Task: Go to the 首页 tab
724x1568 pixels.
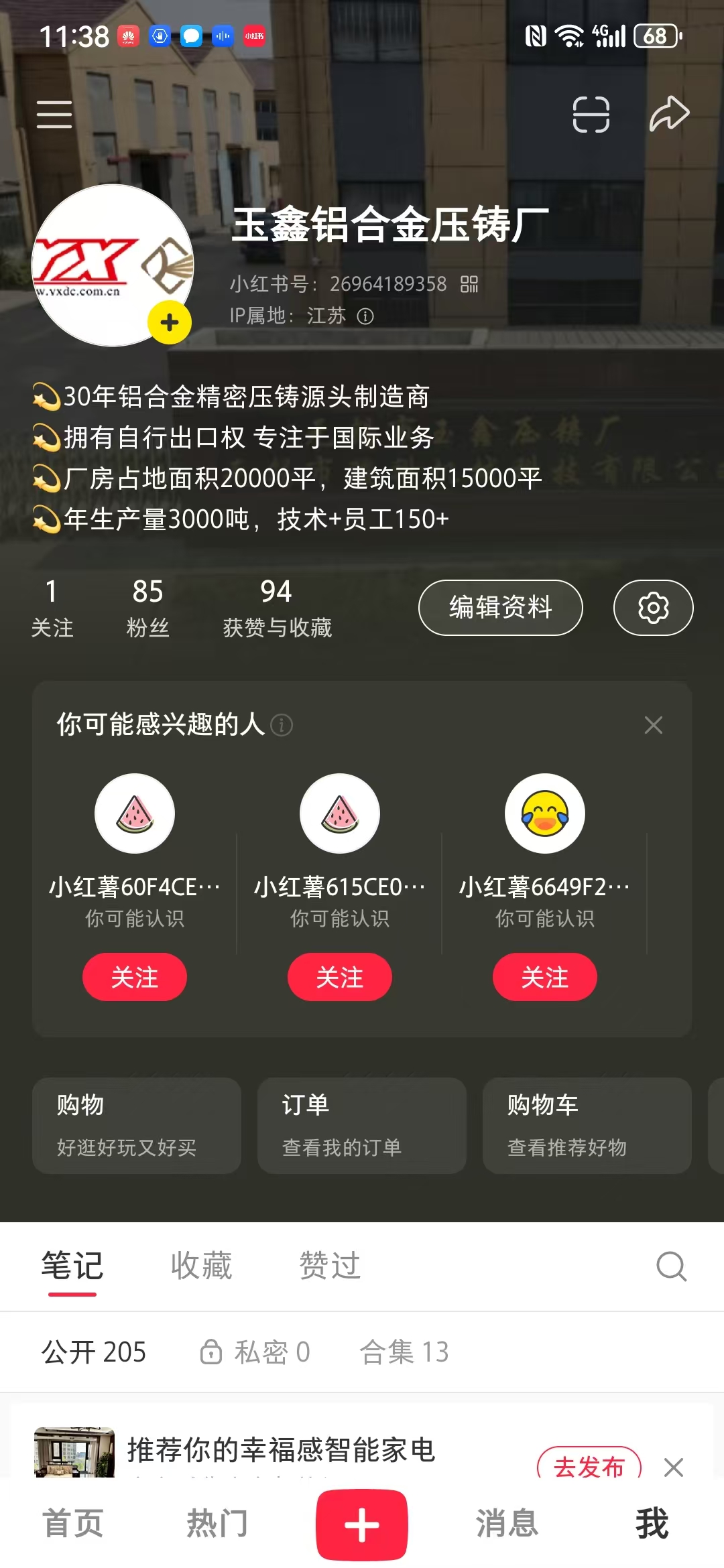Action: [x=72, y=1524]
